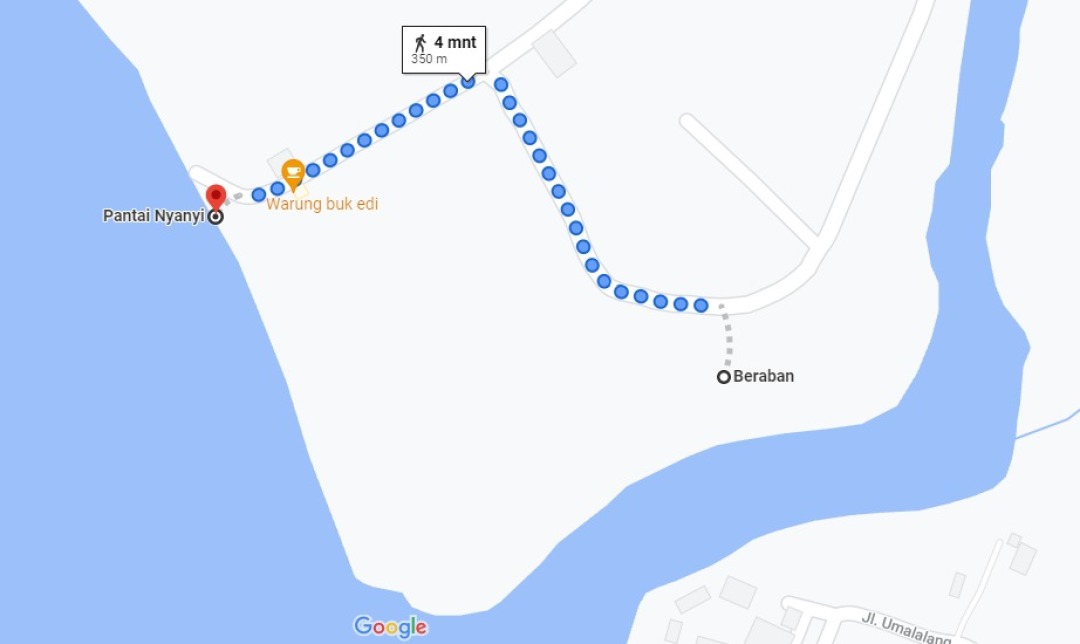Image resolution: width=1080 pixels, height=644 pixels.
Task: Open the Warung buk edi cafe marker
Action: click(293, 174)
